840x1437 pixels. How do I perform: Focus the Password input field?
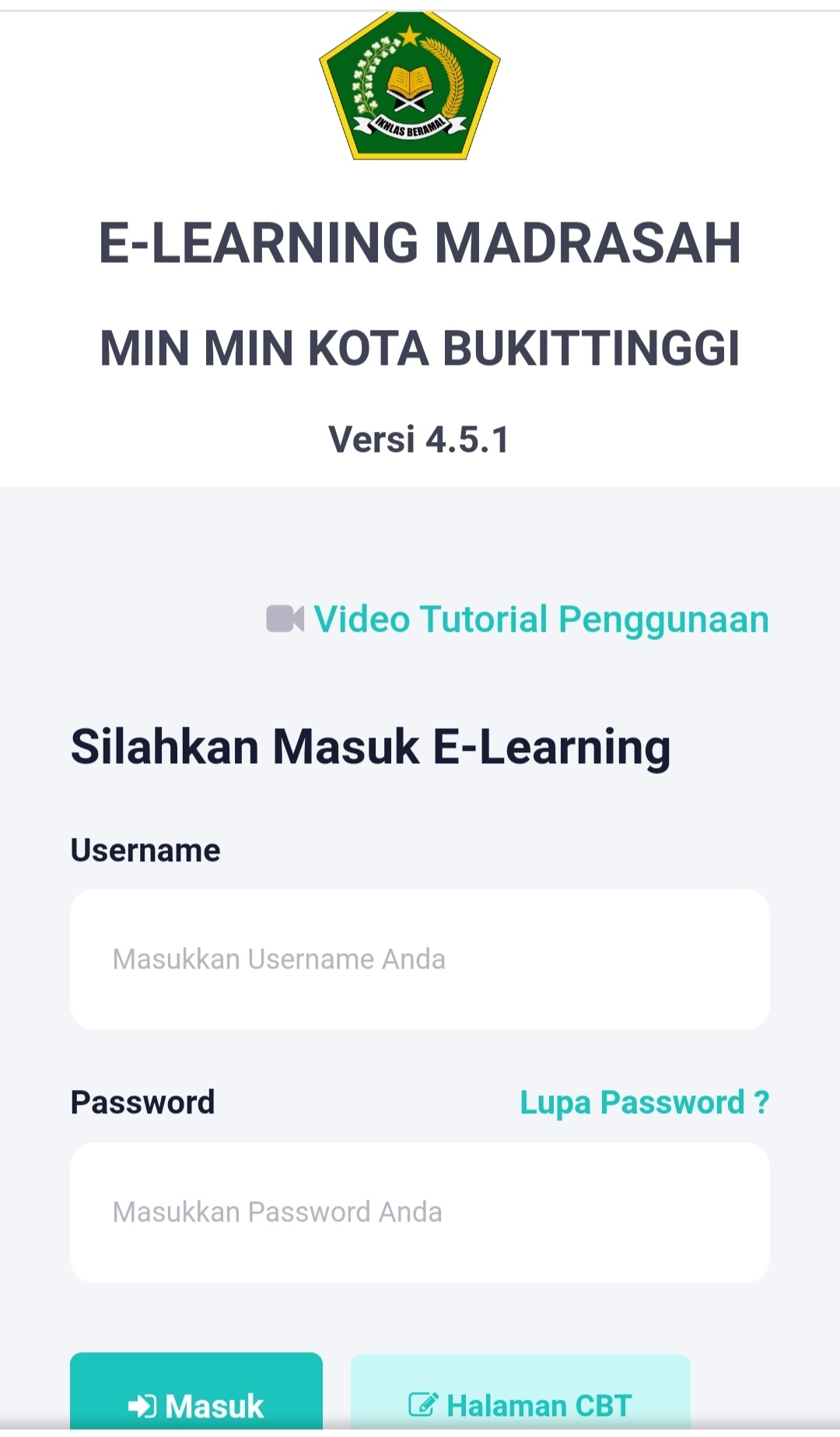point(420,1212)
